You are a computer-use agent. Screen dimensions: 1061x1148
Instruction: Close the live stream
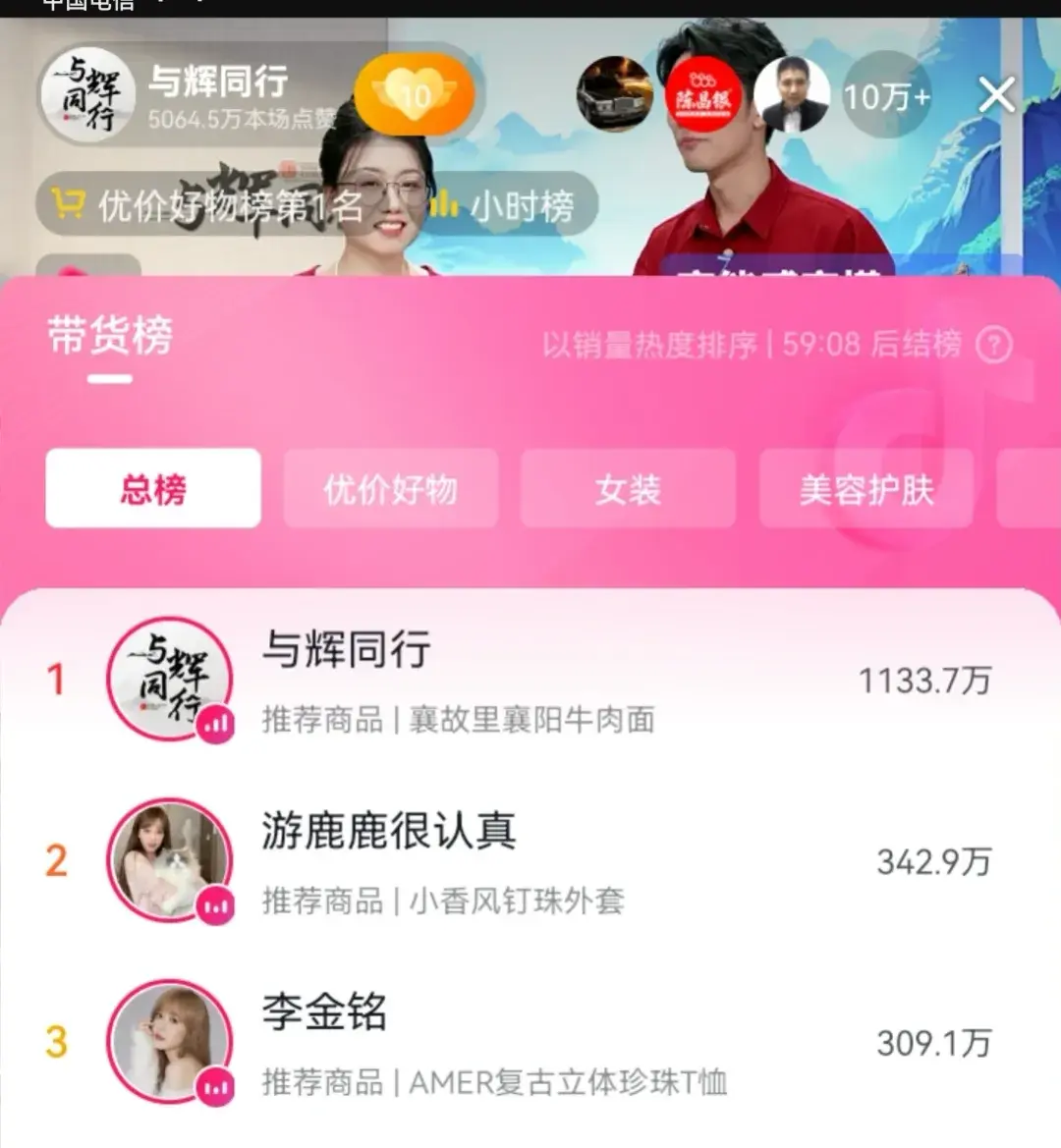coord(996,96)
